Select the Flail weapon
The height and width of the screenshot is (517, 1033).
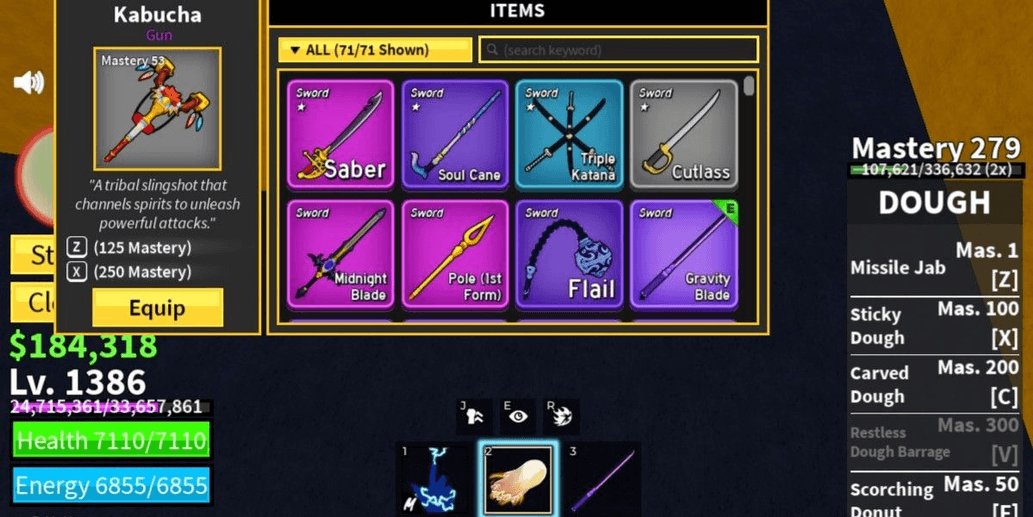tap(569, 254)
